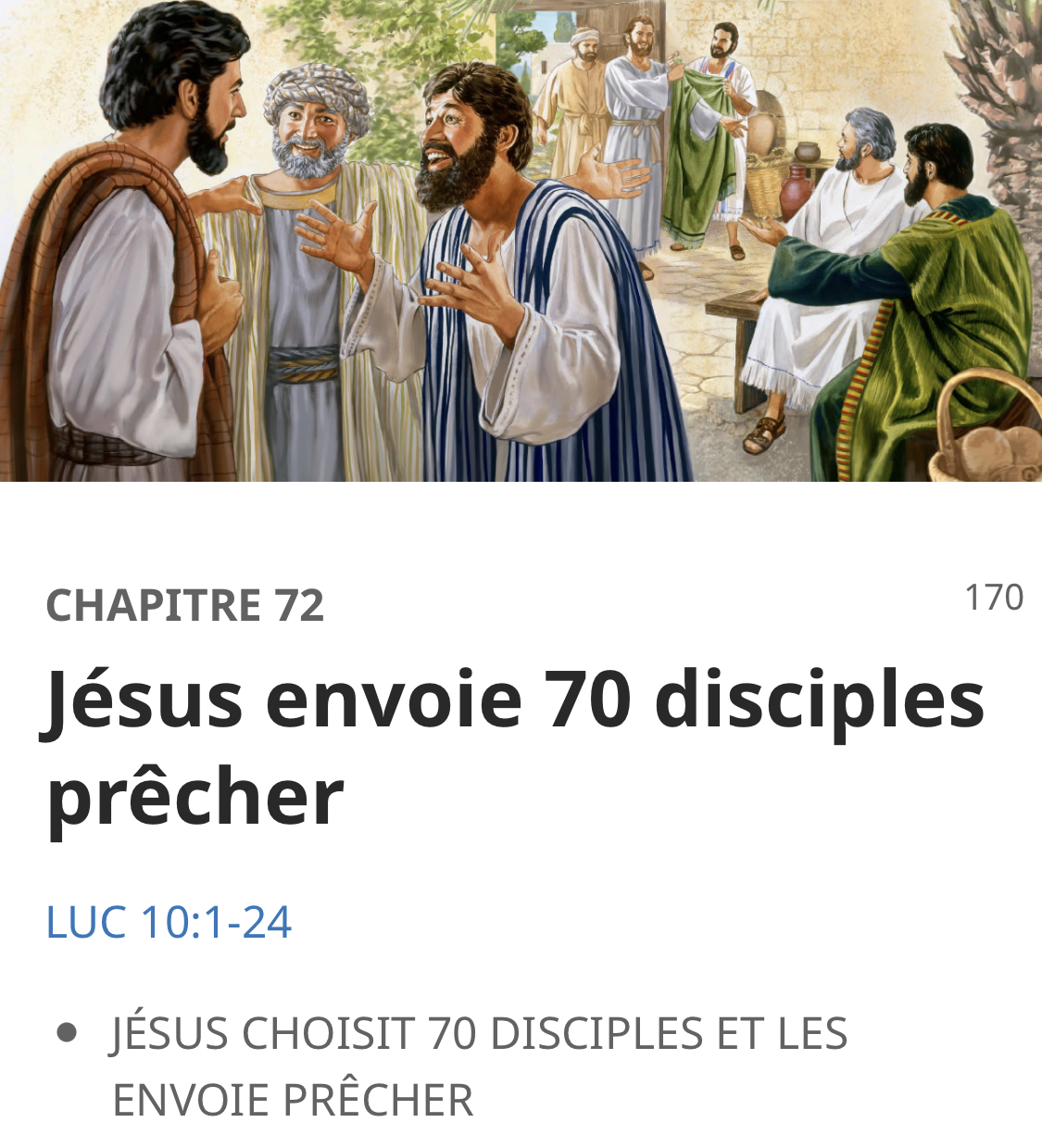Open the chapter illustration in full view

coord(521,241)
